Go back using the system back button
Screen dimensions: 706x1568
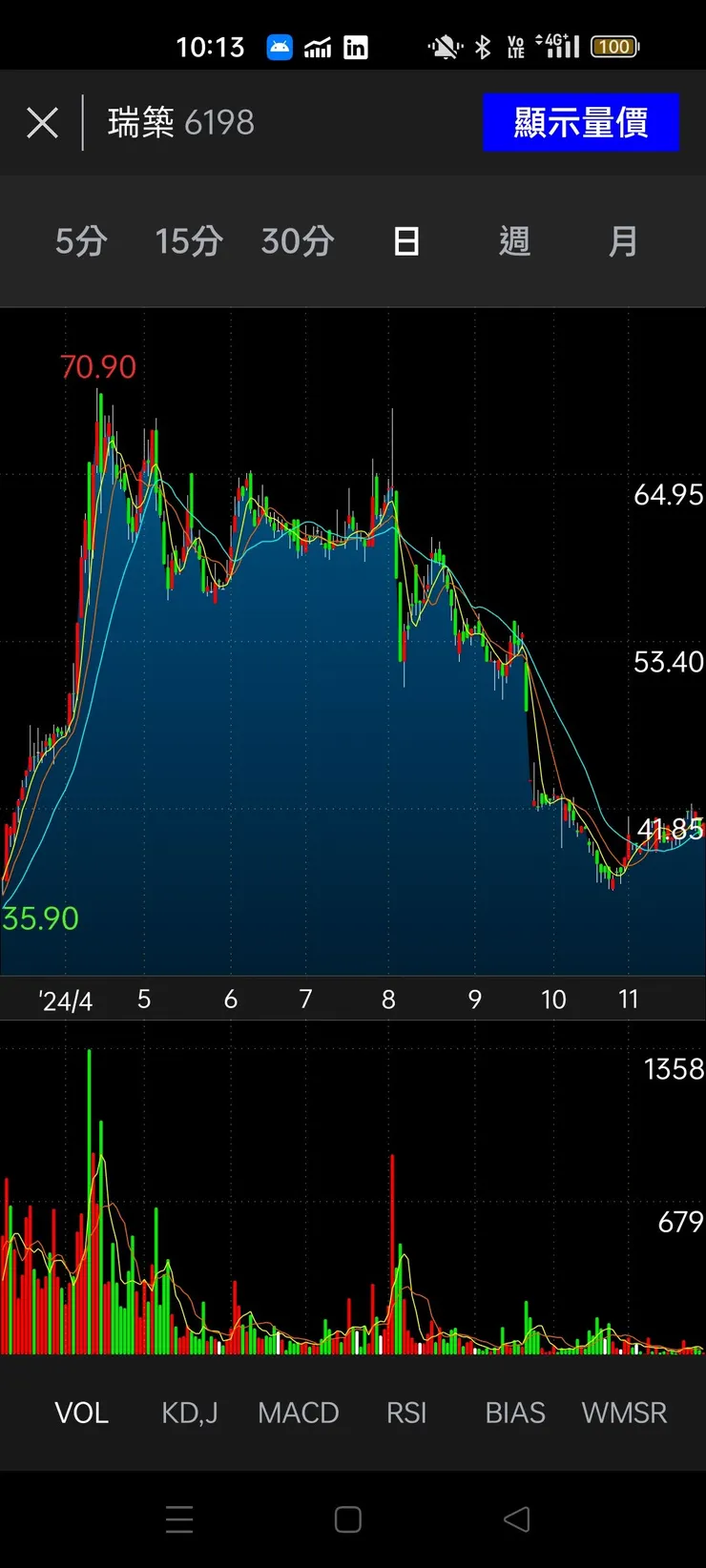516,1519
